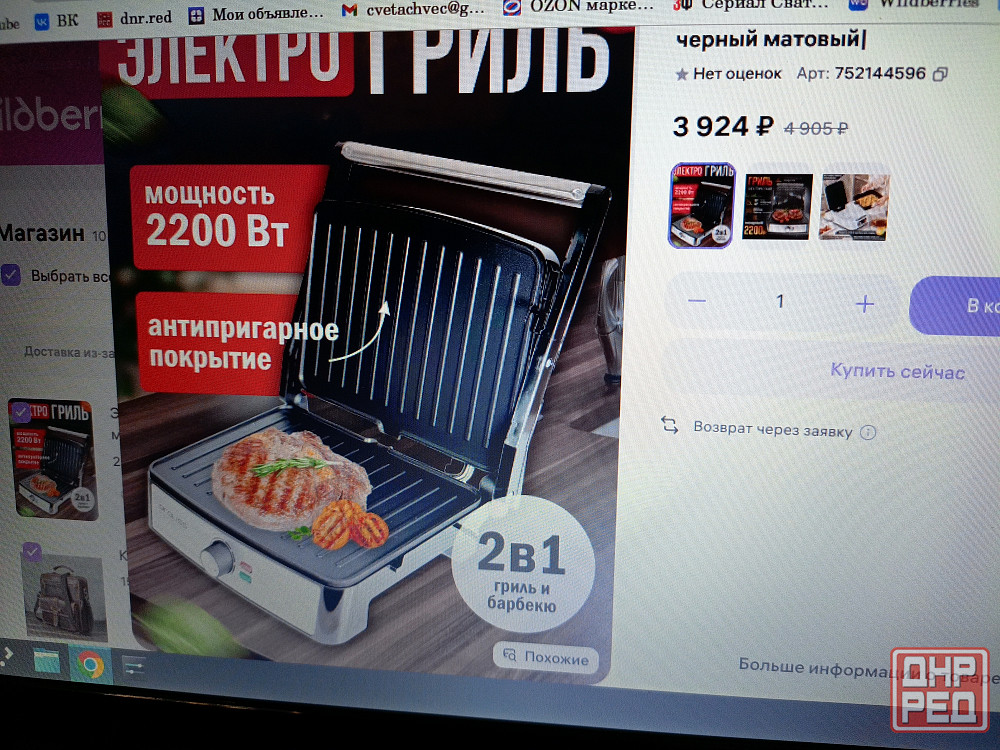Tap the Купить сейчас button

pyautogui.click(x=897, y=372)
